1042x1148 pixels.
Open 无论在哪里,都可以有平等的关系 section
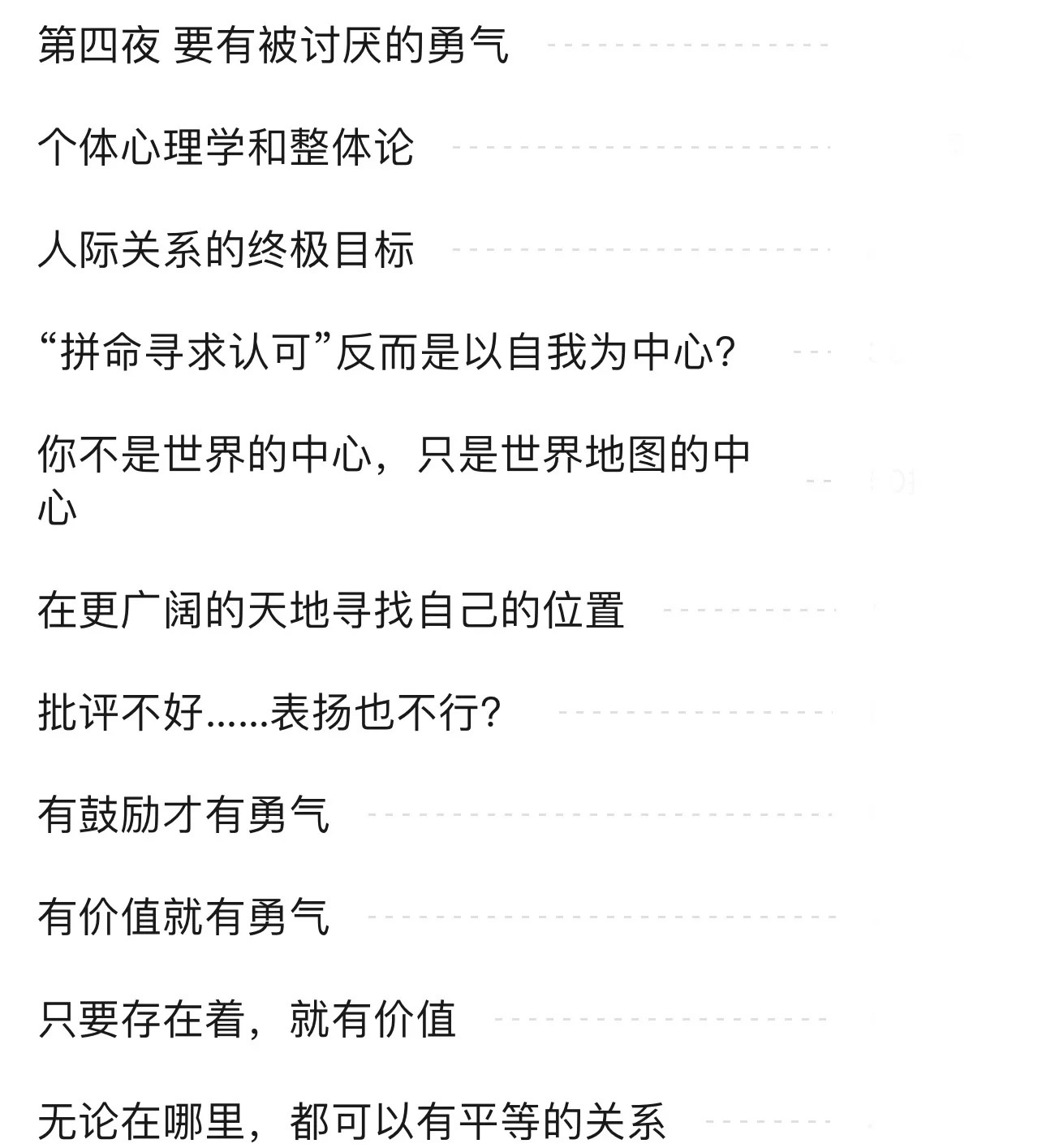tap(351, 1122)
